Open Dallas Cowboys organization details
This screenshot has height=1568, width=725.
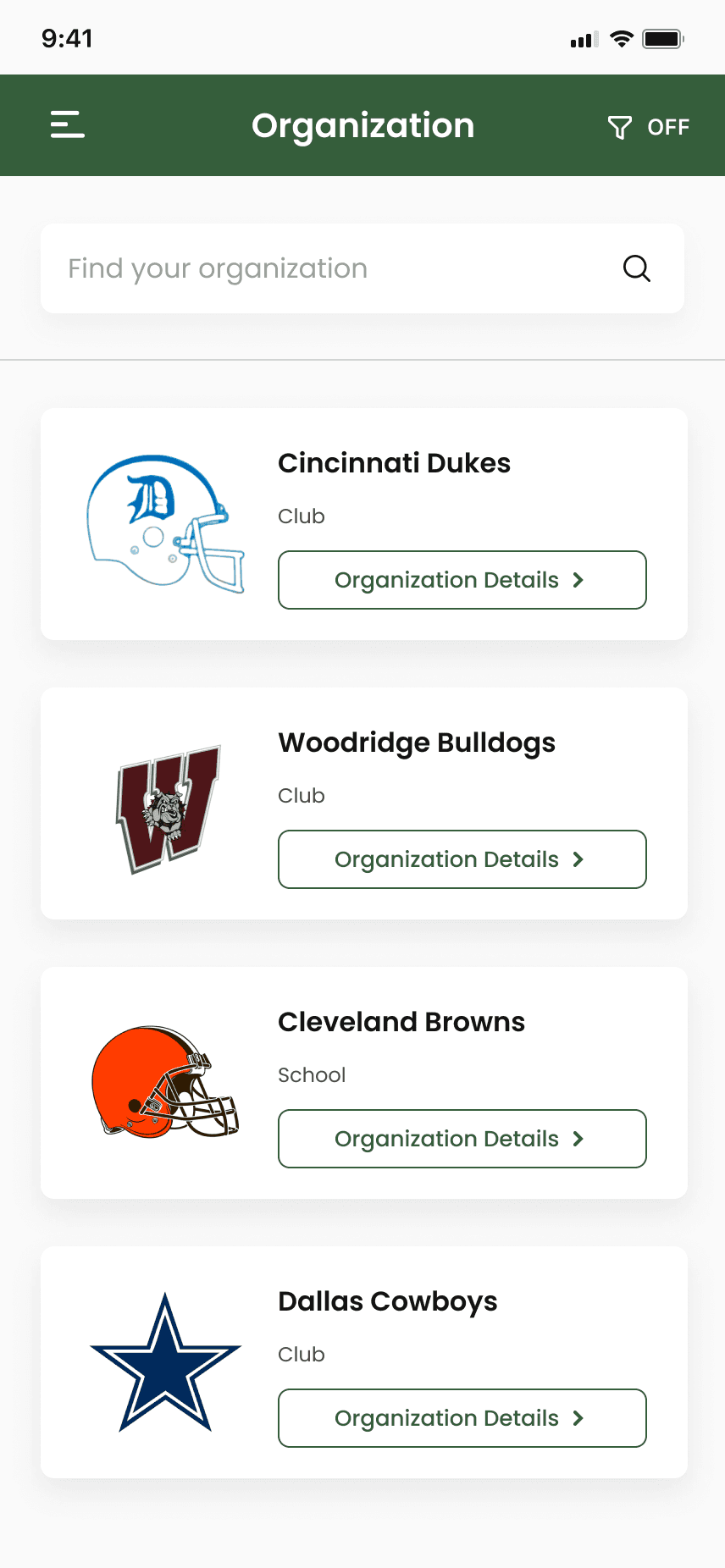pos(462,1418)
